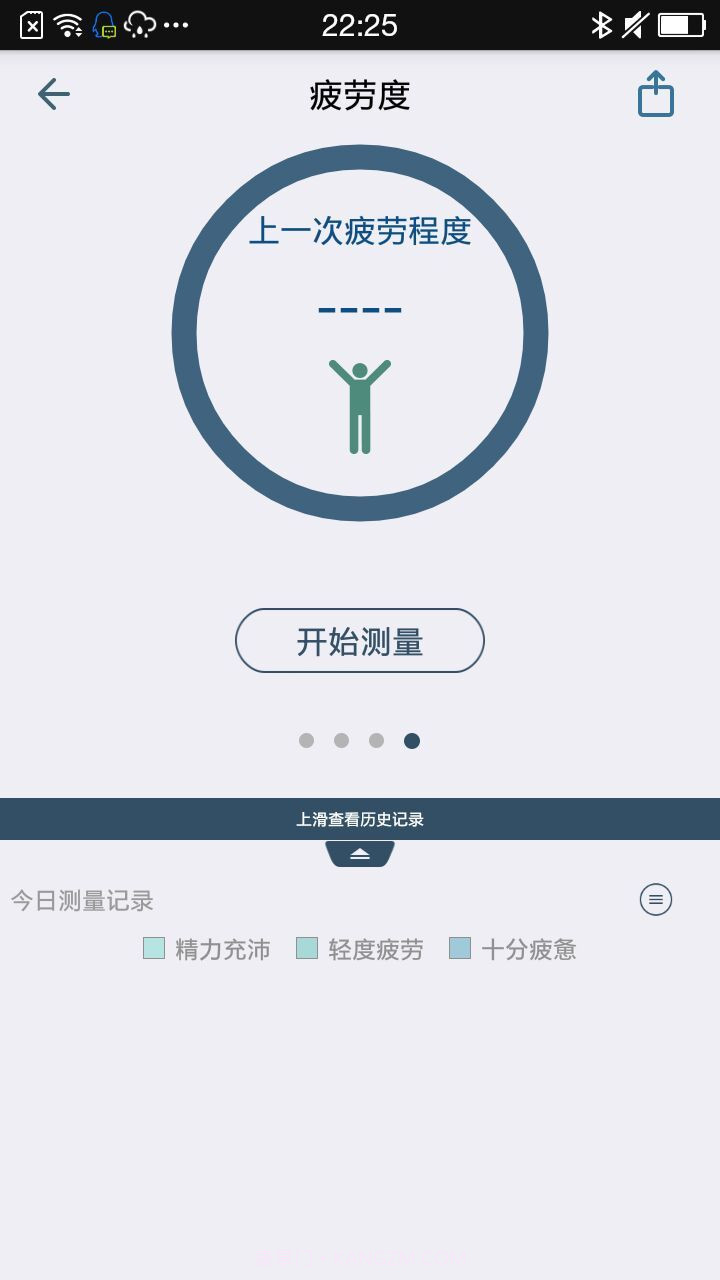Tap the green figure icon inside the circle
720x1280 pixels.
click(359, 403)
